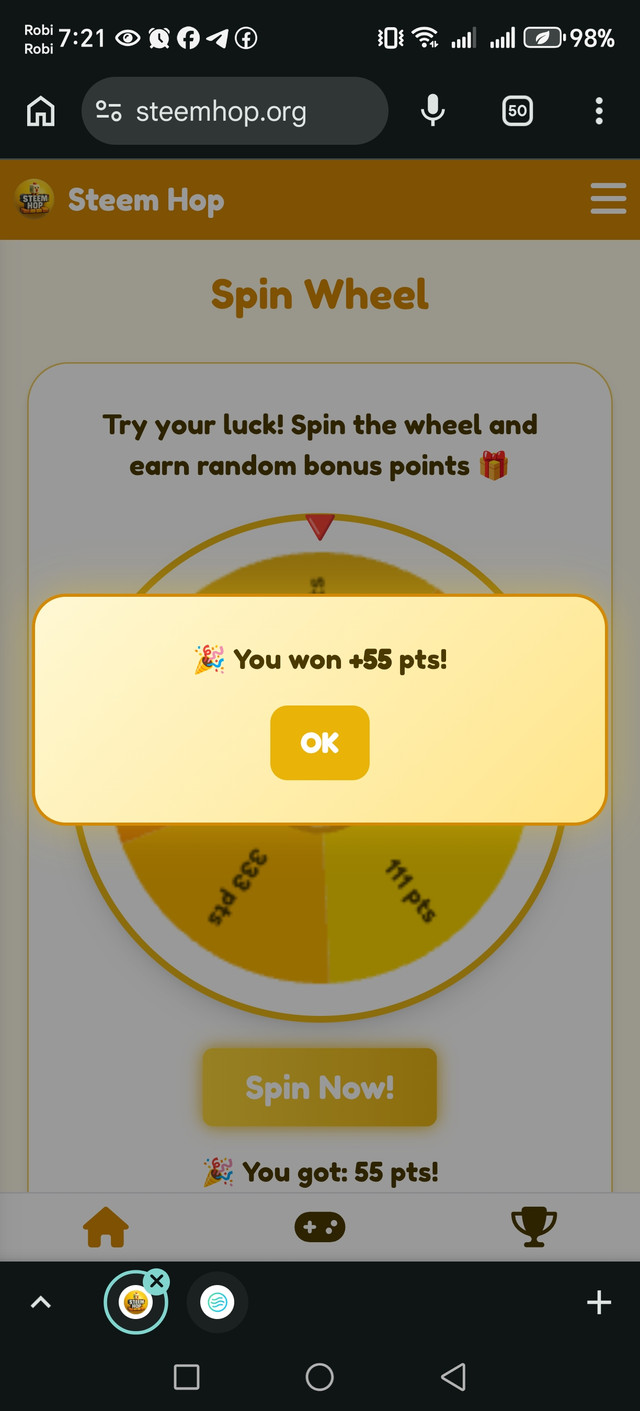Image resolution: width=640 pixels, height=1411 pixels.
Task: Close the Steem Hop tab in tab strip
Action: click(x=157, y=1281)
